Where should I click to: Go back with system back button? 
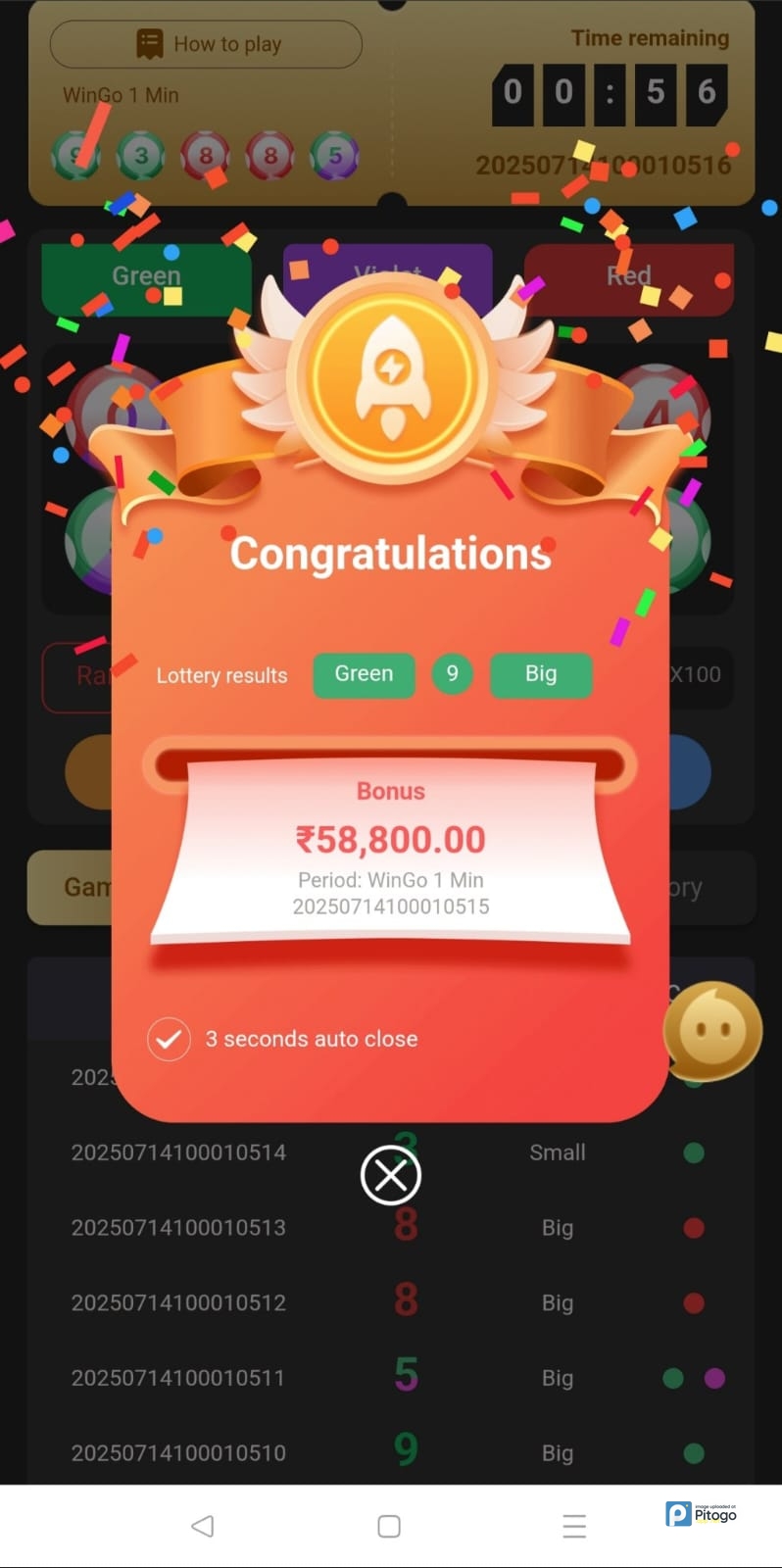pos(202,1526)
